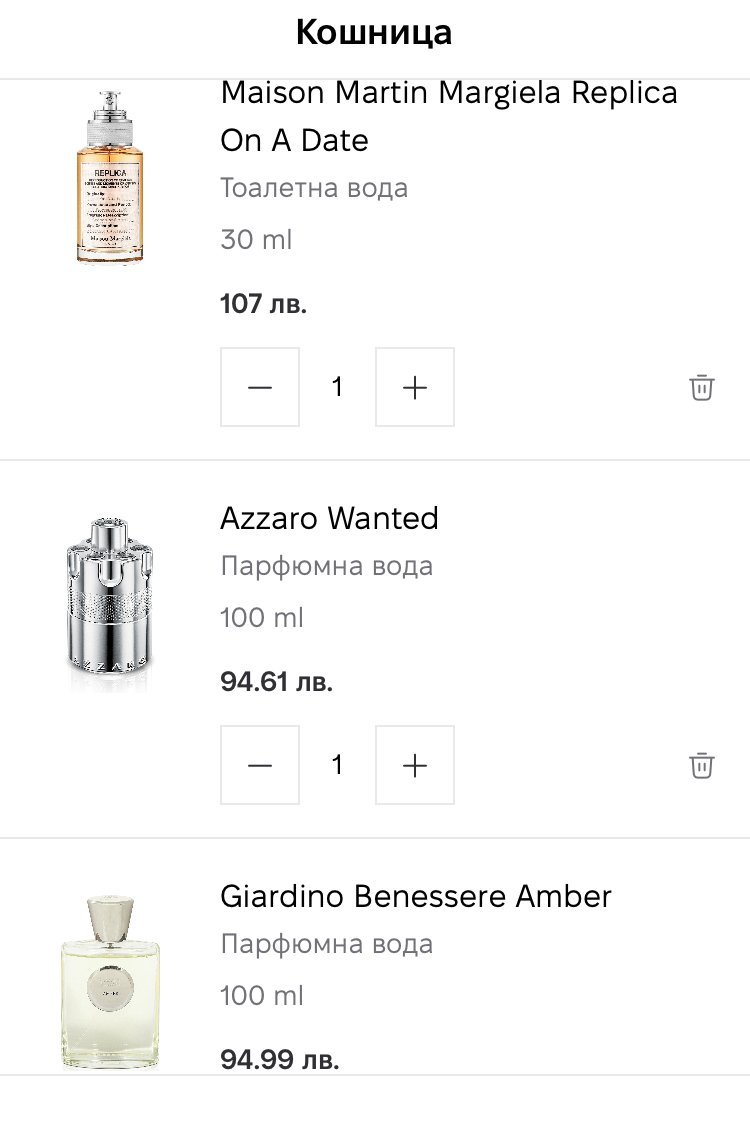Decrease quantity of Maison Martin Margiela Replica
The width and height of the screenshot is (750, 1129).
(x=260, y=387)
